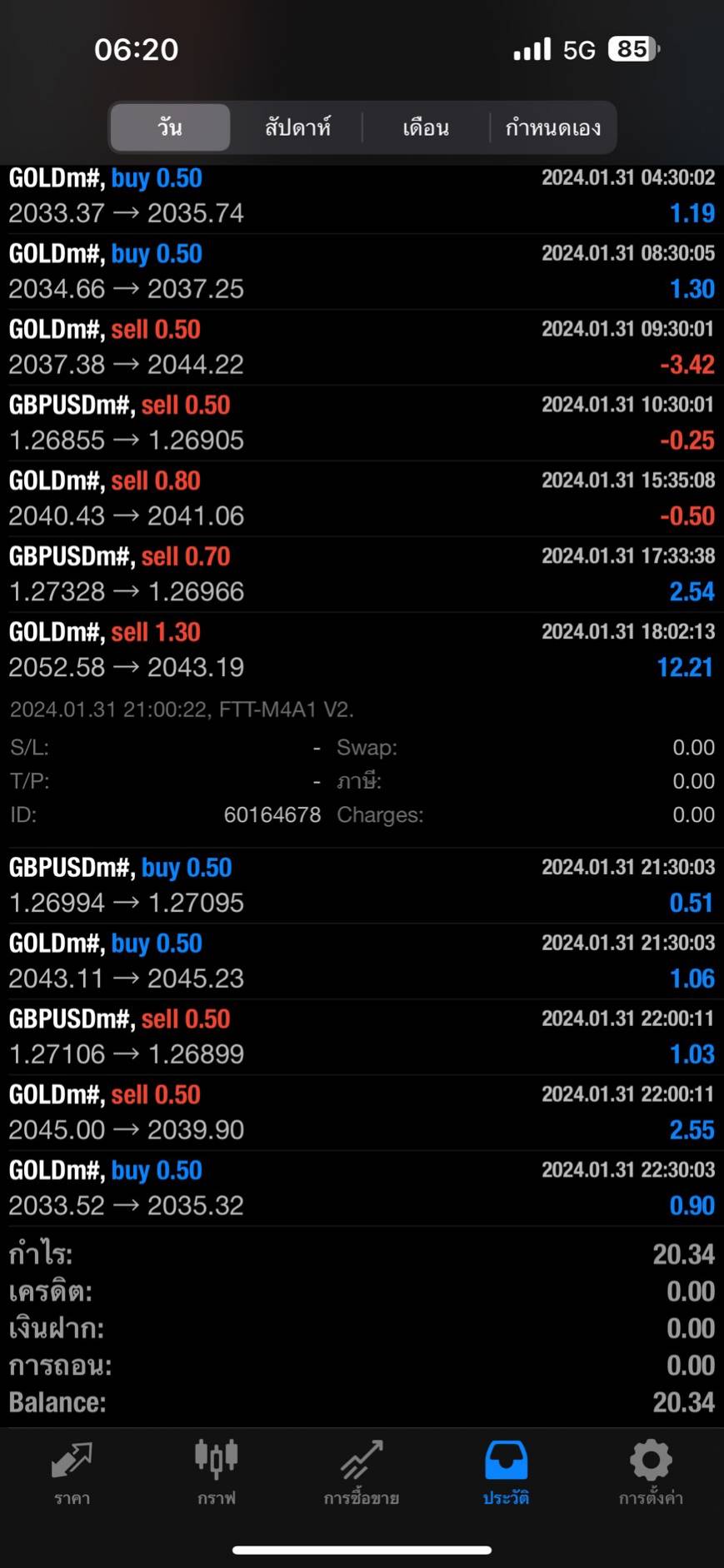Viewport: 724px width, 1568px height.
Task: Switch to the สัปดาห์ (week) period
Action: point(297,127)
